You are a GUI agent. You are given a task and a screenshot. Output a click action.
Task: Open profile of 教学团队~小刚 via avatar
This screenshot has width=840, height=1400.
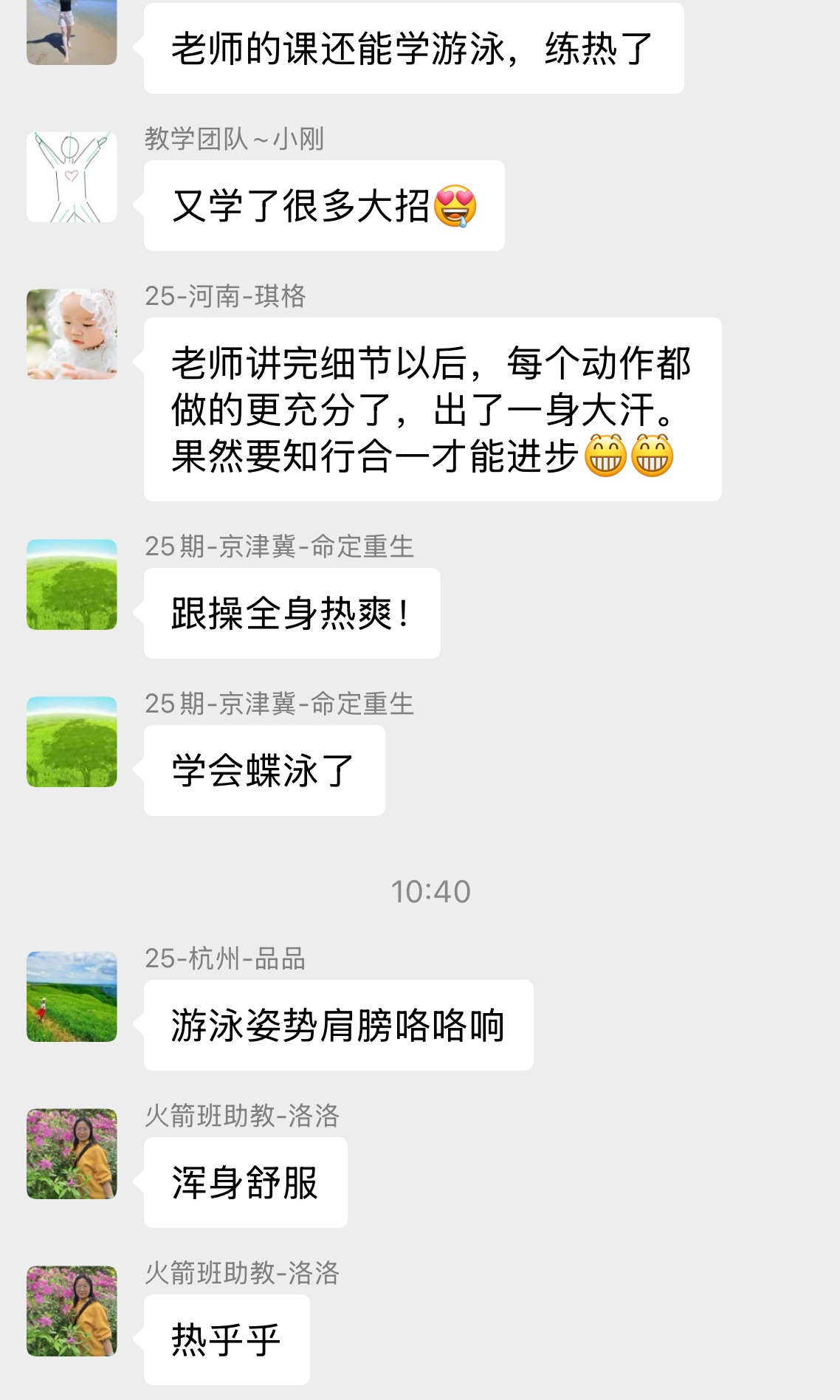tap(72, 177)
